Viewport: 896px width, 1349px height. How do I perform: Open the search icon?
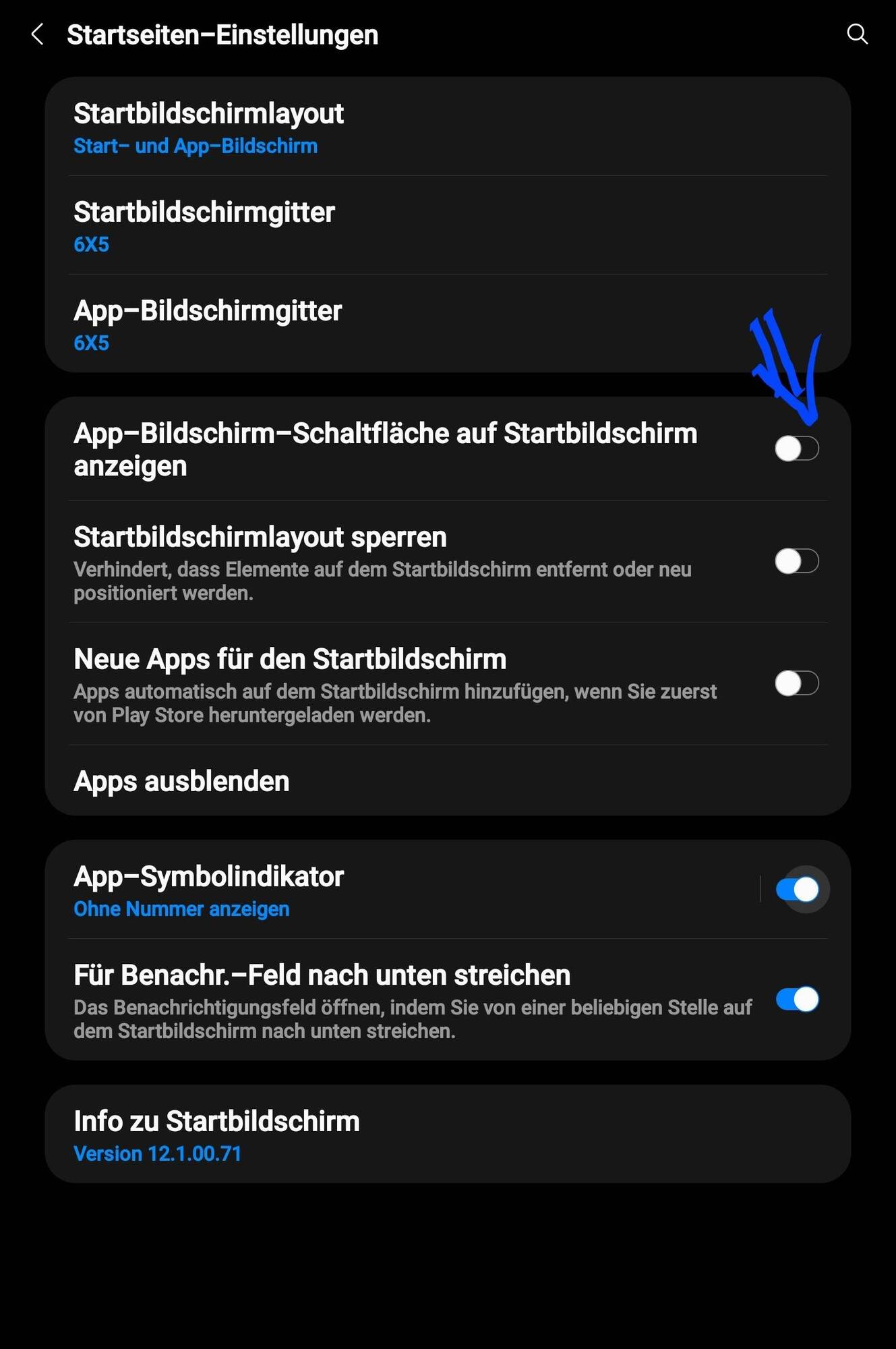point(857,34)
